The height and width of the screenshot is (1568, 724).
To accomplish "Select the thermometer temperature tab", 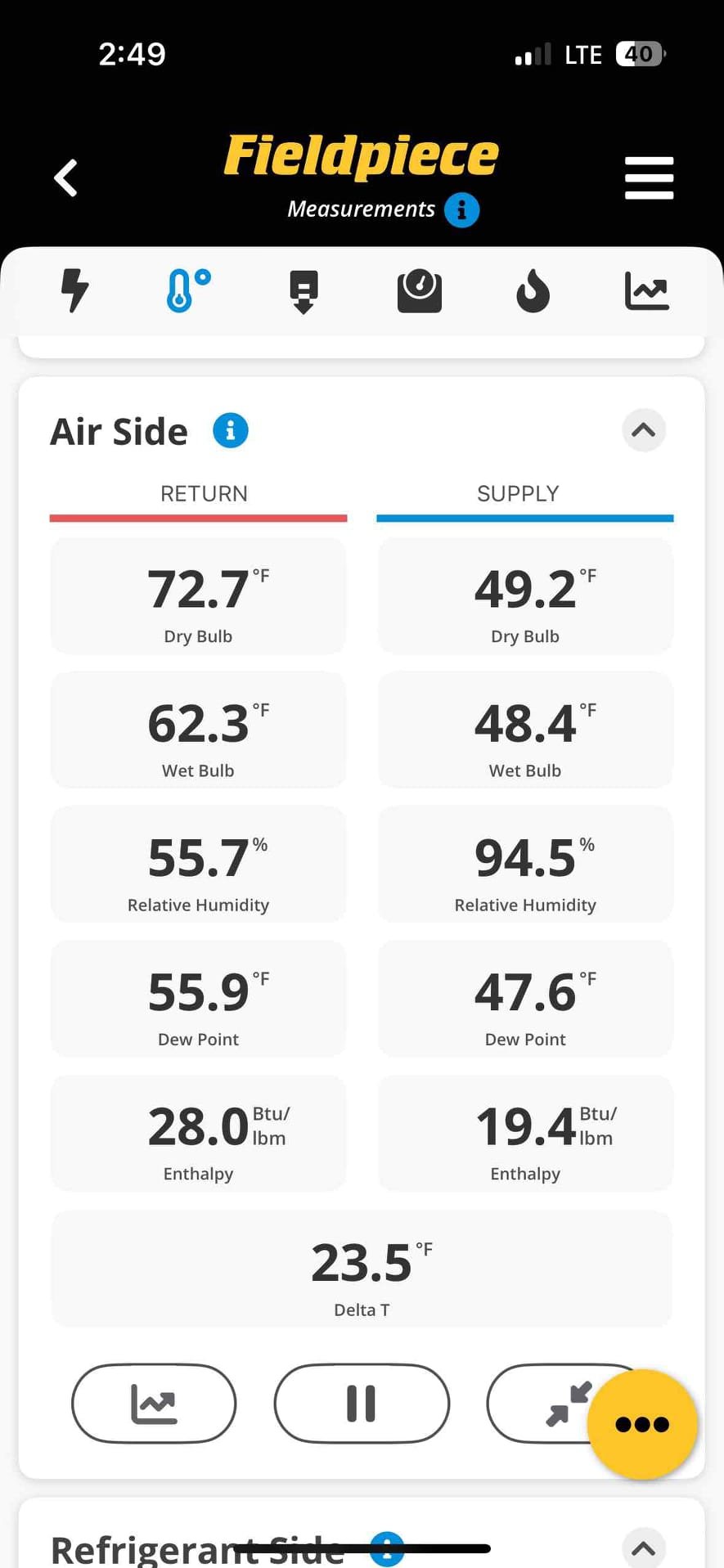I will click(188, 290).
